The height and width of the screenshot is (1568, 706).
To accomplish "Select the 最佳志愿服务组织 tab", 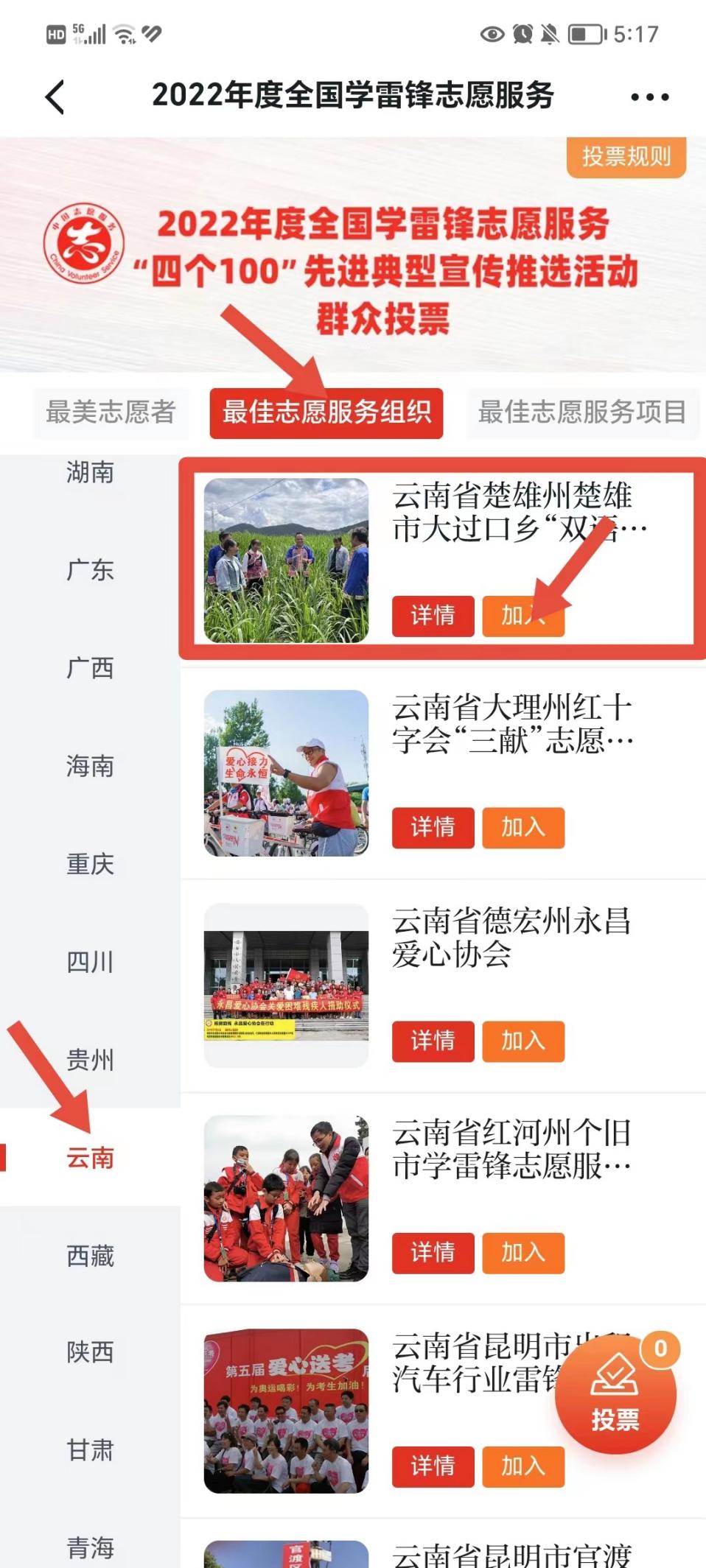I will (x=326, y=412).
